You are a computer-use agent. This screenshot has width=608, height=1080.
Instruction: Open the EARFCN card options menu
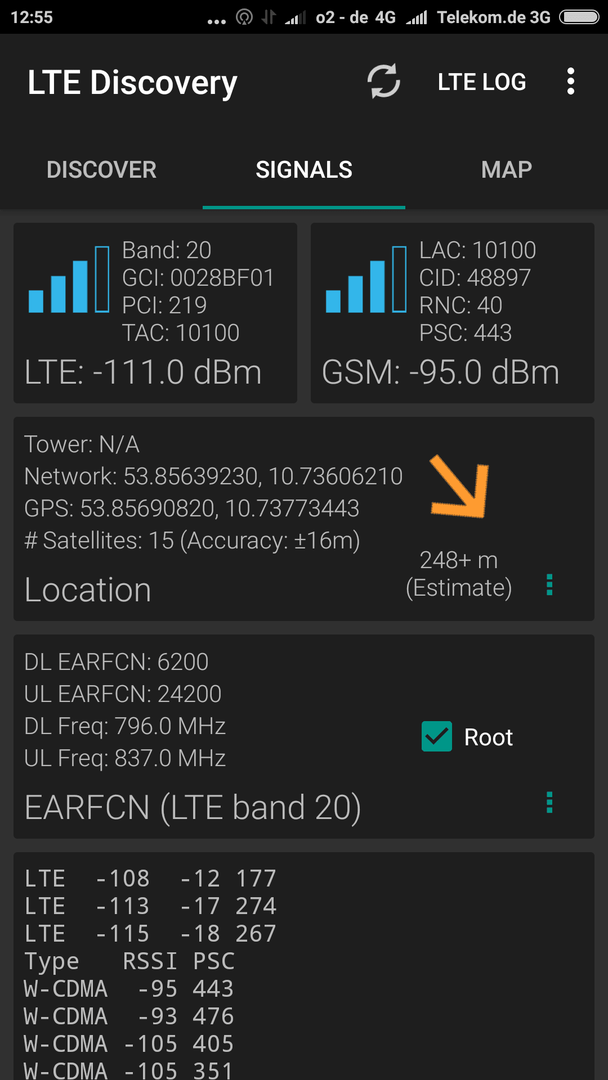click(549, 802)
